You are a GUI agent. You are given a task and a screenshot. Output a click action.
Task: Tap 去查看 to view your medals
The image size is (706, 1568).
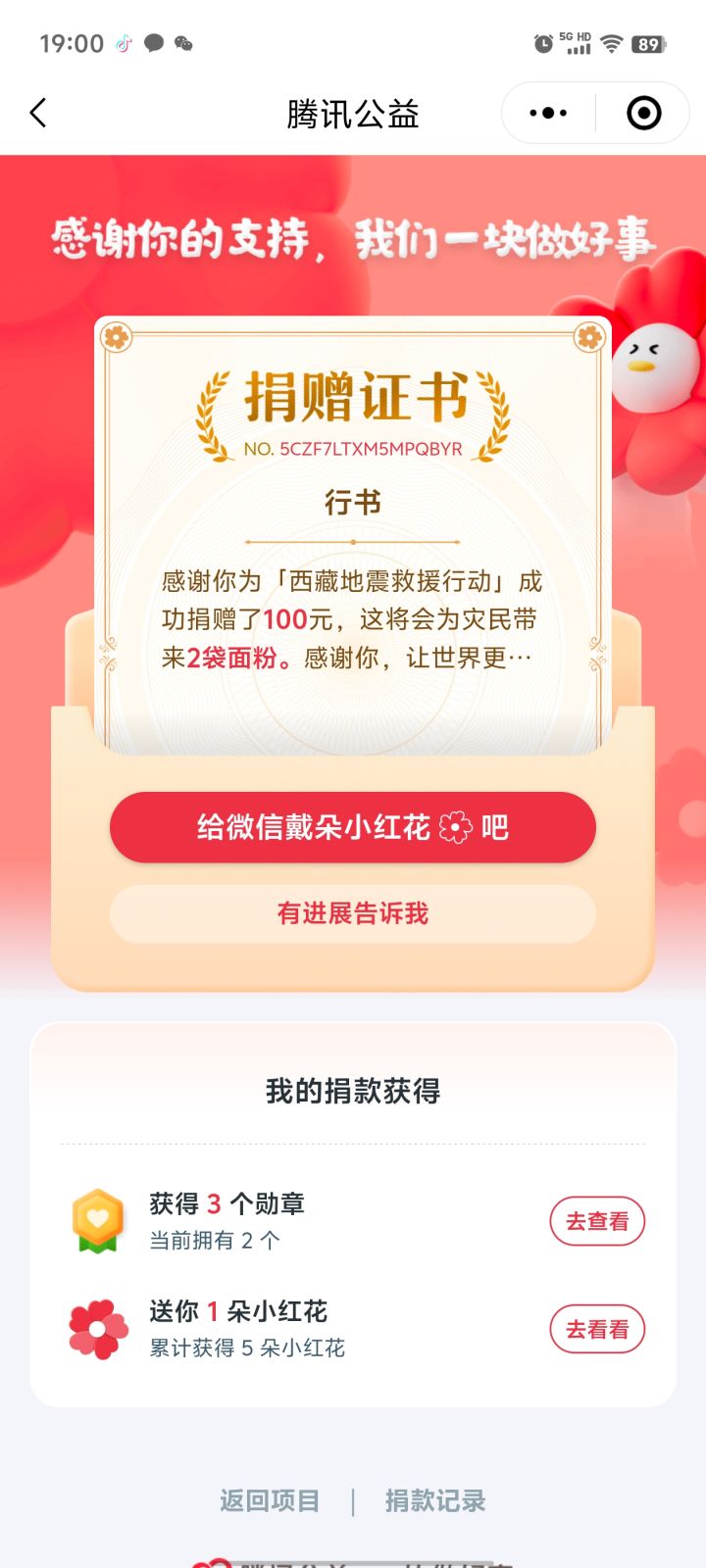[597, 1221]
